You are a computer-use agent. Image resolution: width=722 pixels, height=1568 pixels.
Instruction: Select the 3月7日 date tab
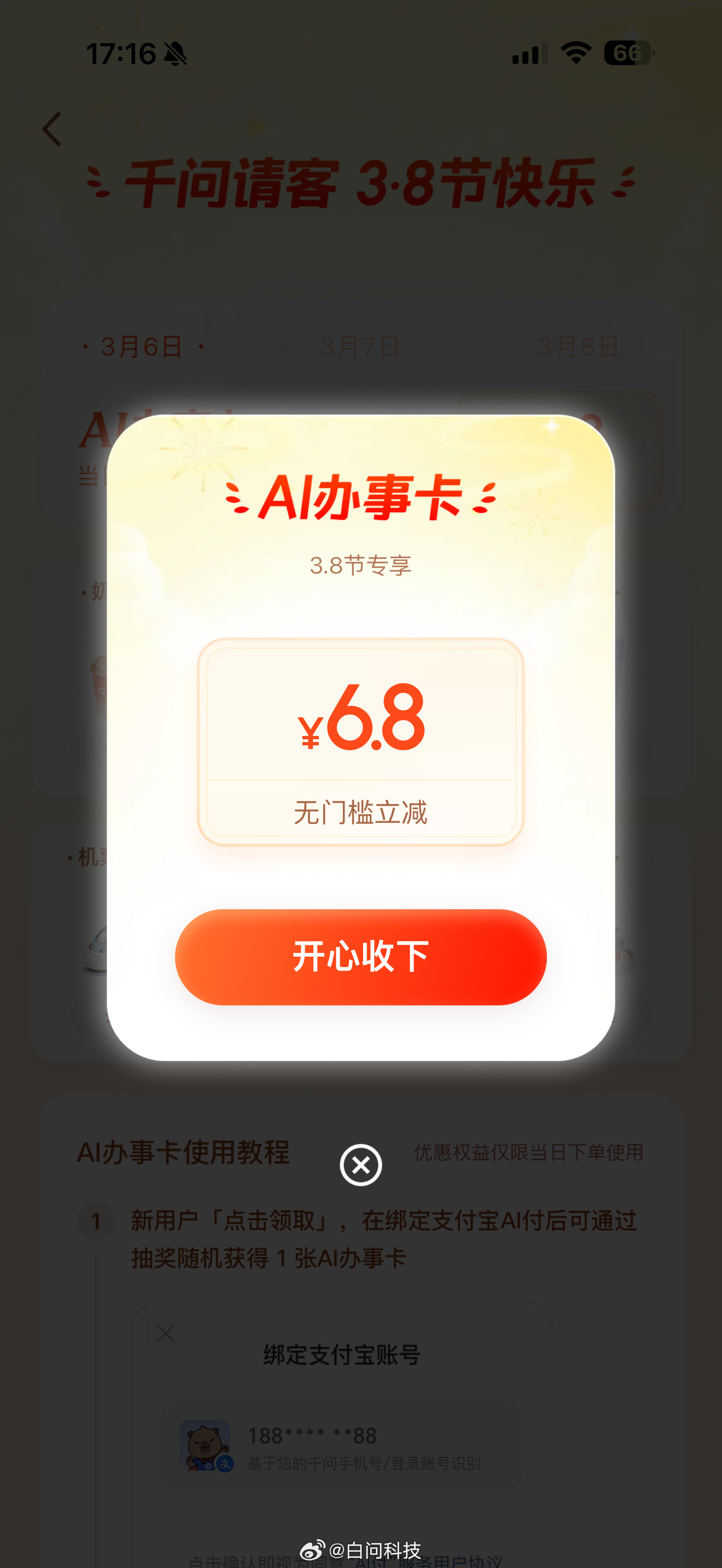(x=360, y=346)
